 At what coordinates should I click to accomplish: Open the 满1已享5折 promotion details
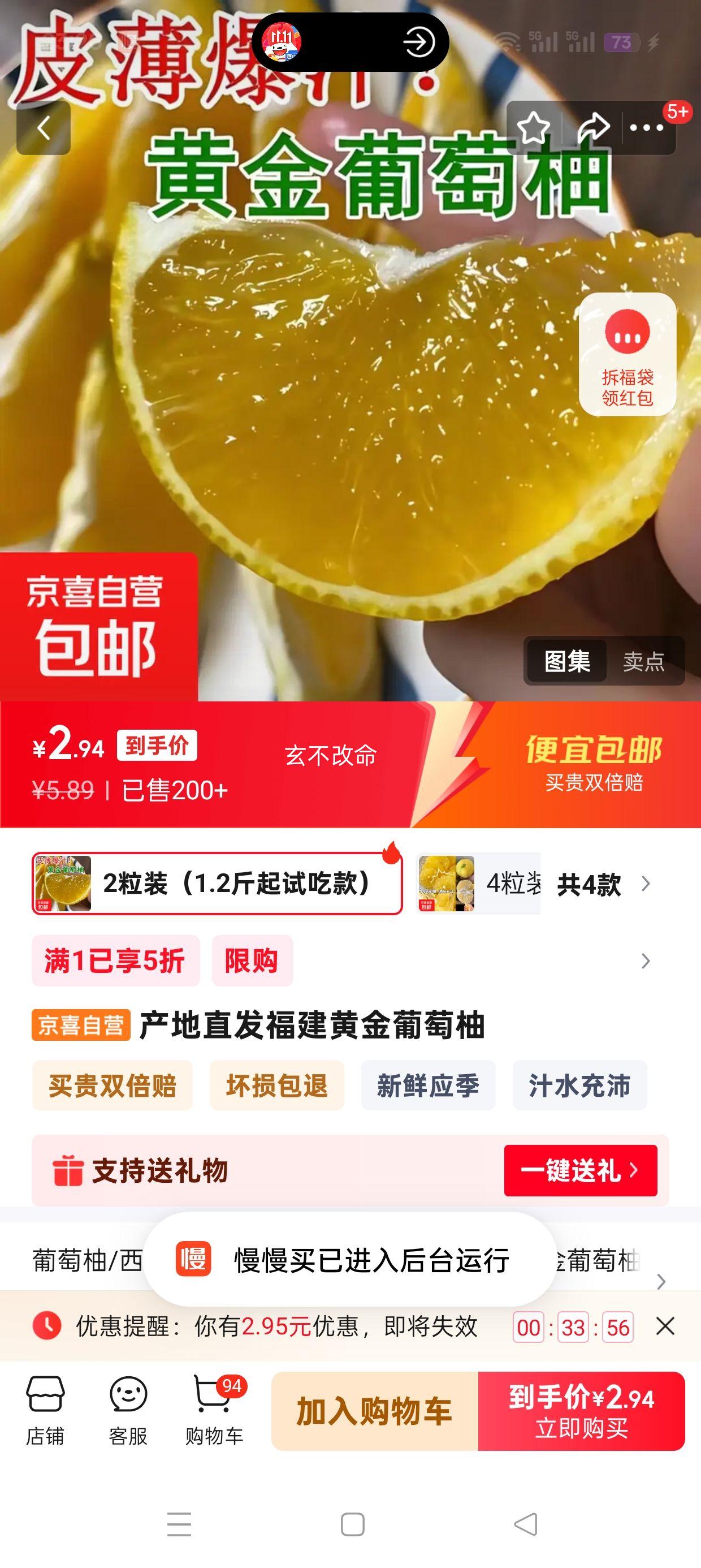tap(116, 960)
